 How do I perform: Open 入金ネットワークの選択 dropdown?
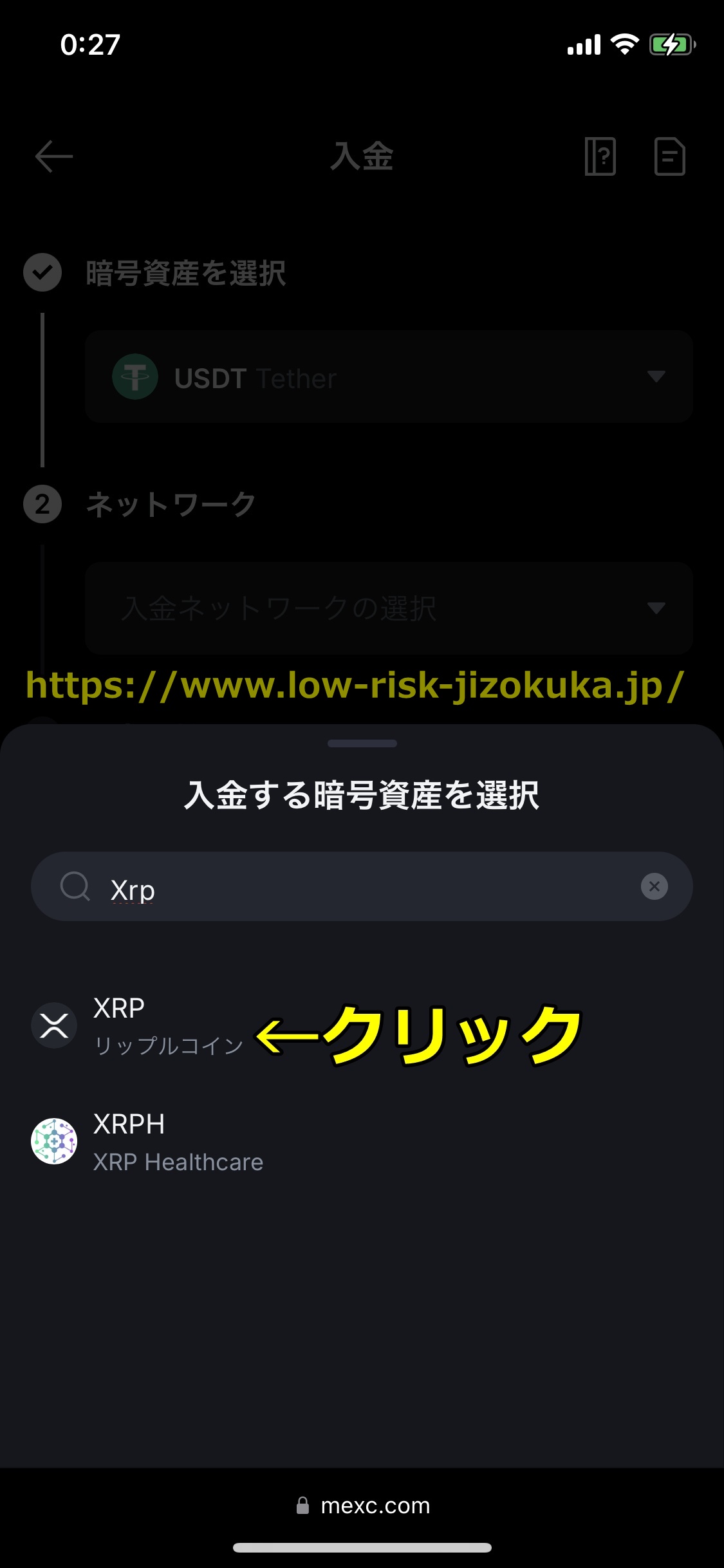click(x=389, y=608)
